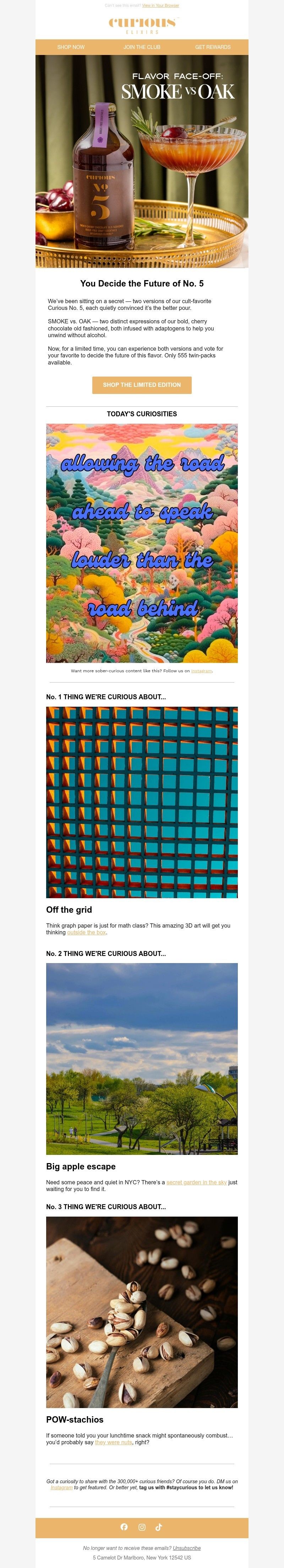Tap the Instagram icon in the footer
The height and width of the screenshot is (1568, 284).
tap(142, 1527)
